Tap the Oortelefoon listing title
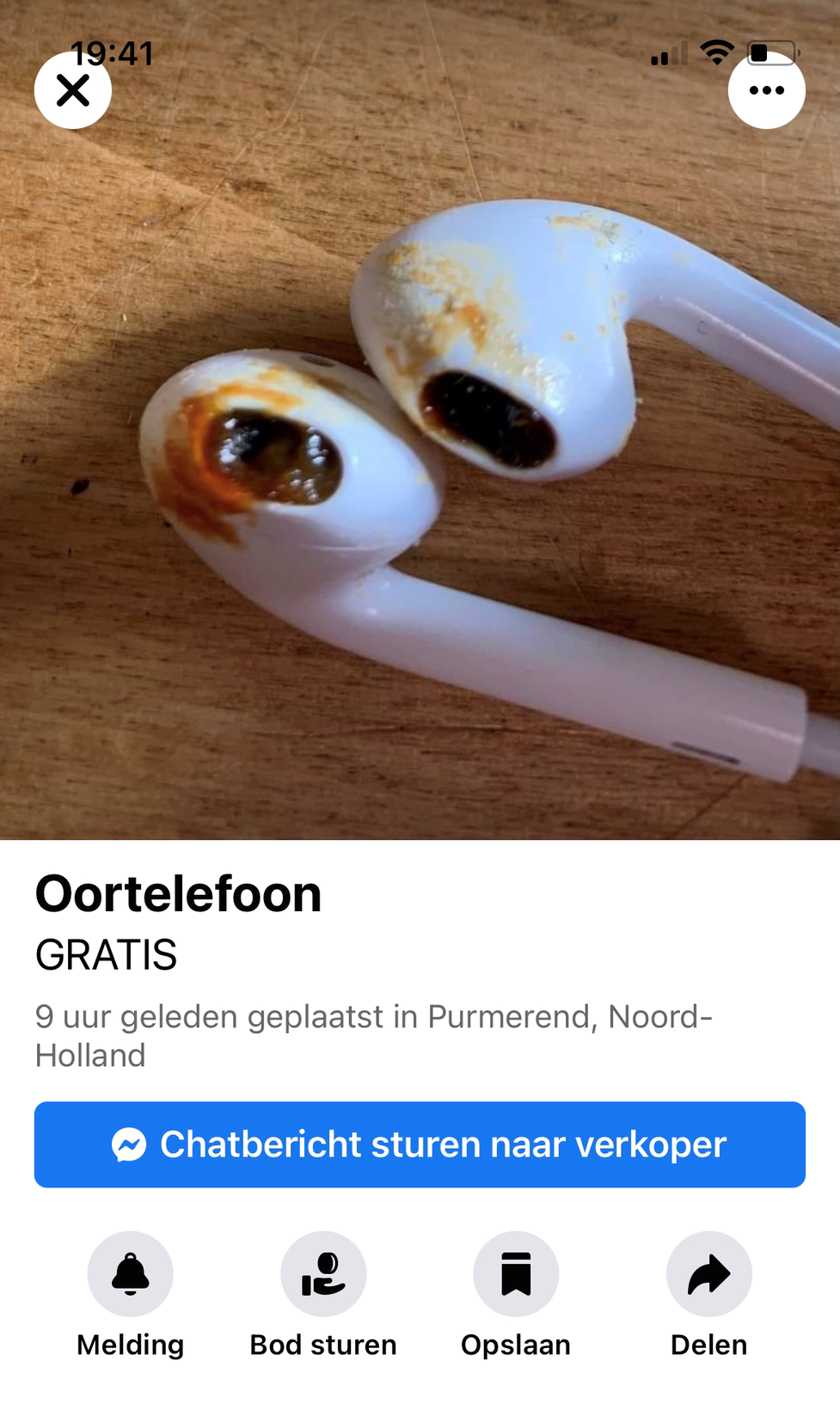 pyautogui.click(x=178, y=893)
